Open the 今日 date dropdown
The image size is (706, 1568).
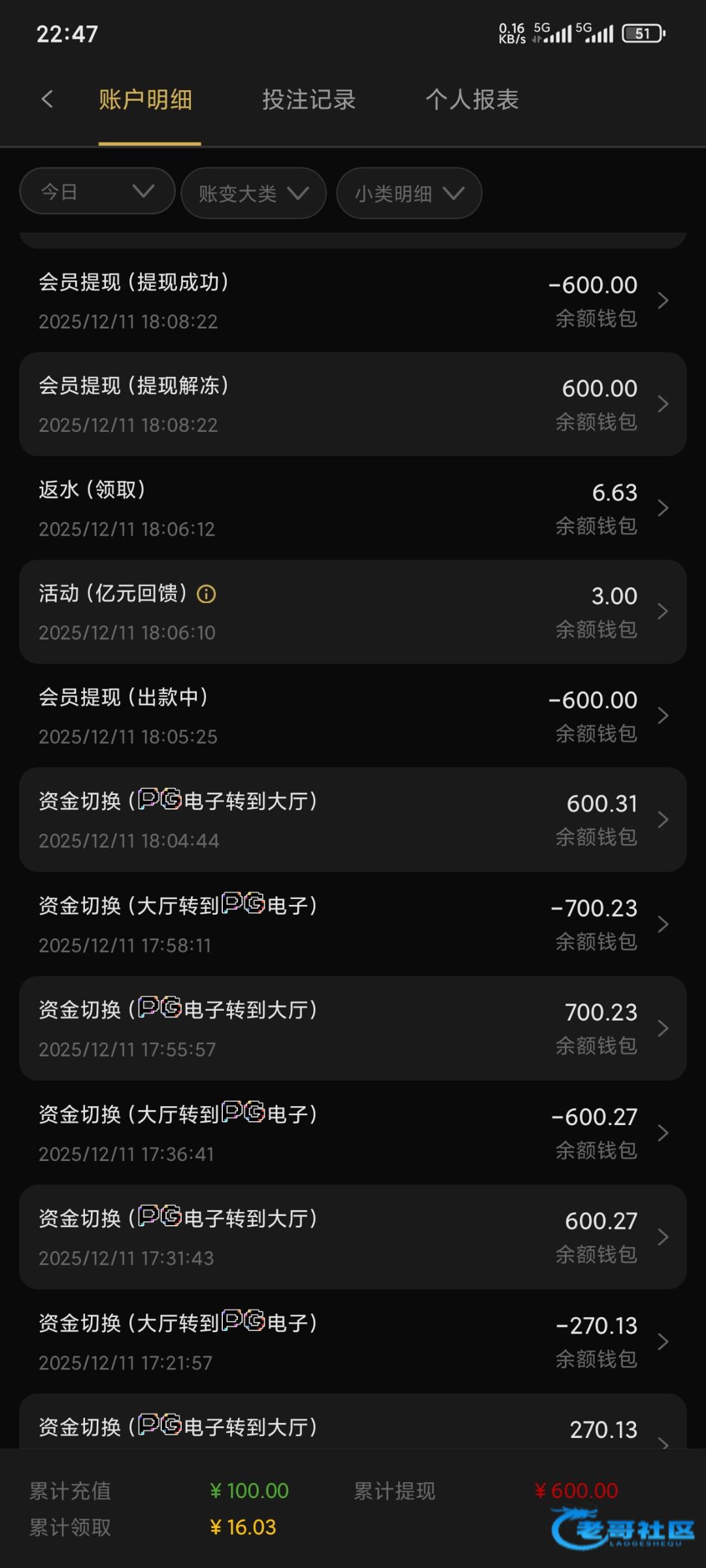97,191
